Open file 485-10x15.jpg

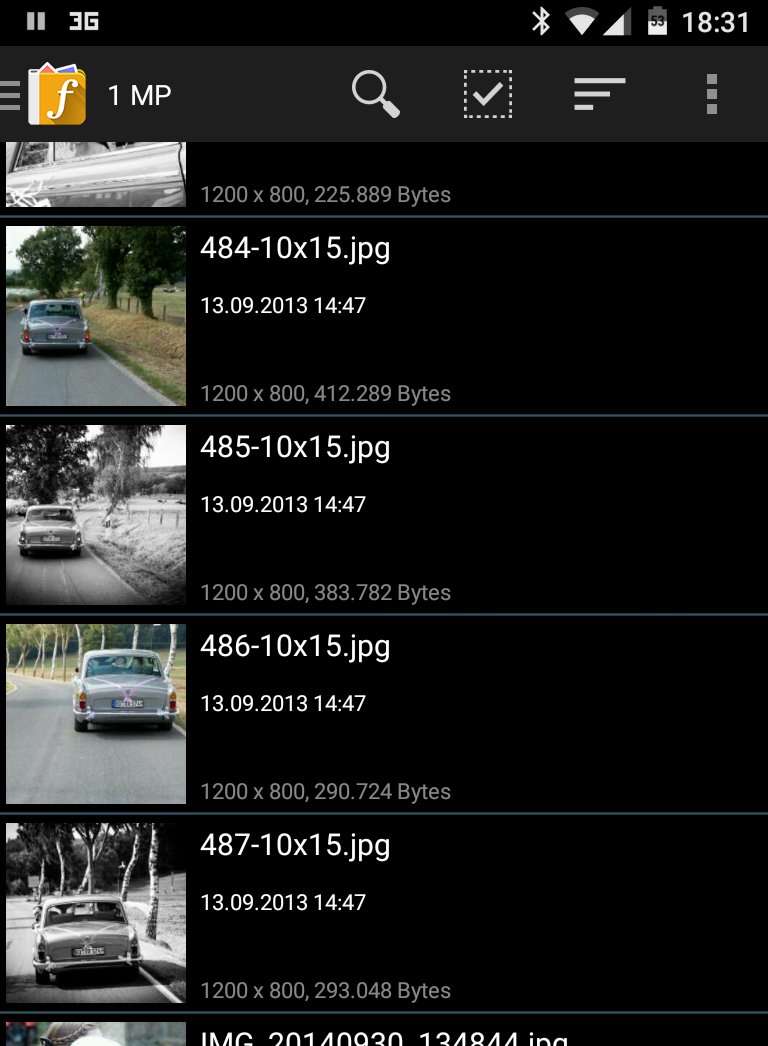point(384,515)
